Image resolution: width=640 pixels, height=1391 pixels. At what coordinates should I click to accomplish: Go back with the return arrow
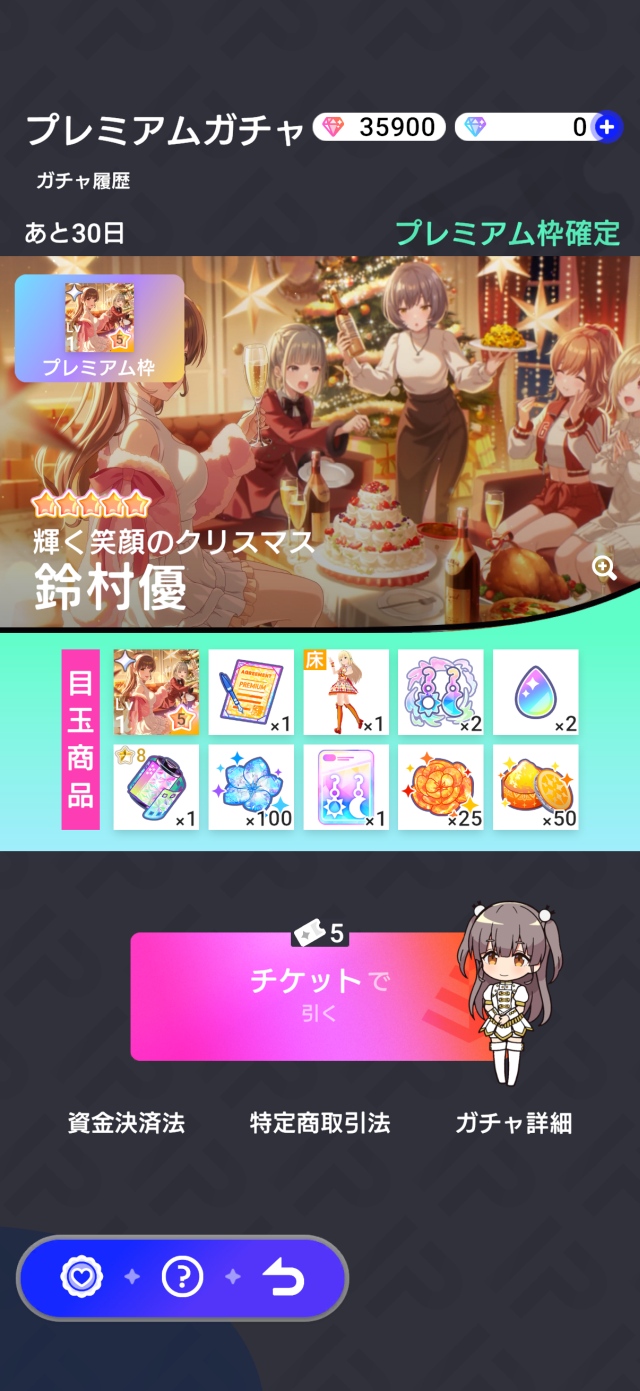(283, 1277)
